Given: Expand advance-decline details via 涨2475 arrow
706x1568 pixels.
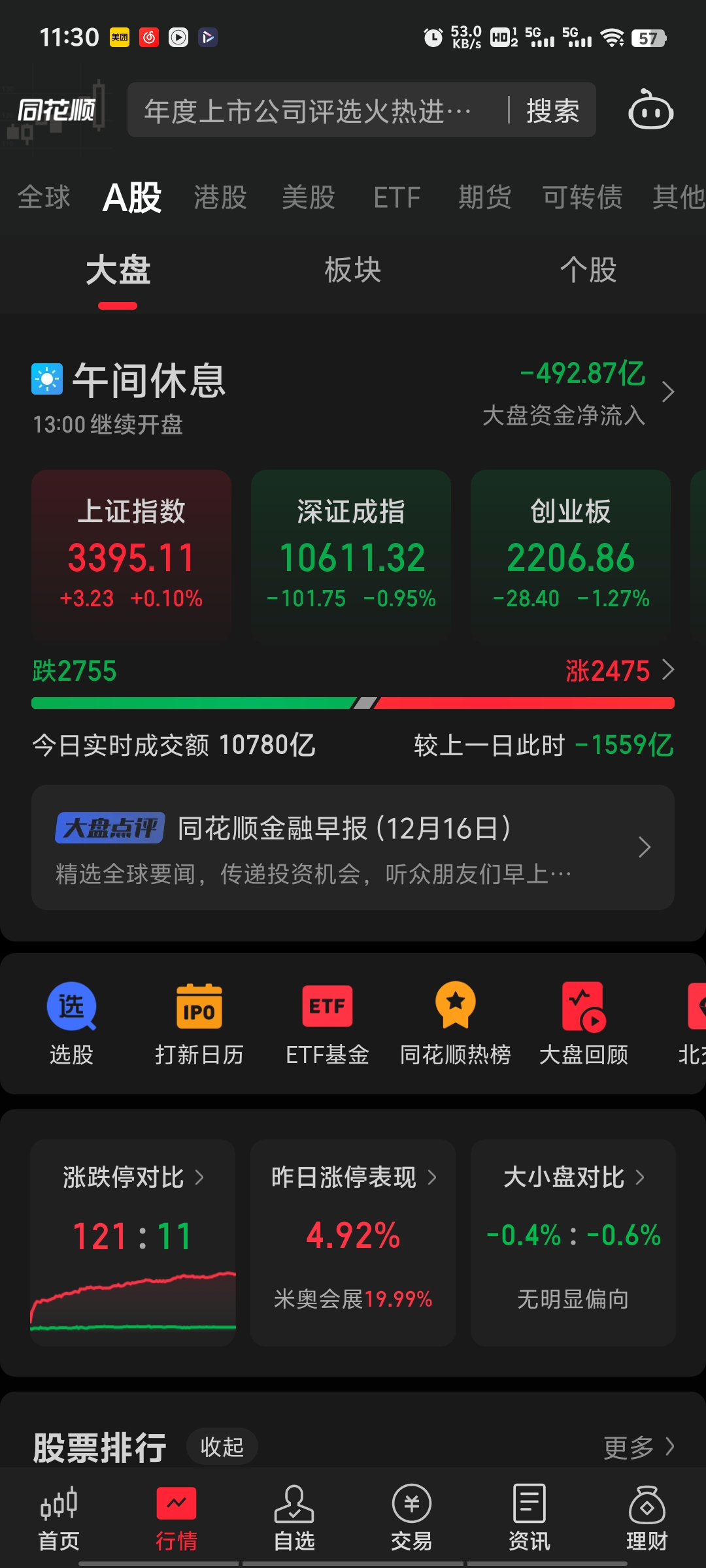Looking at the screenshot, I should (669, 670).
